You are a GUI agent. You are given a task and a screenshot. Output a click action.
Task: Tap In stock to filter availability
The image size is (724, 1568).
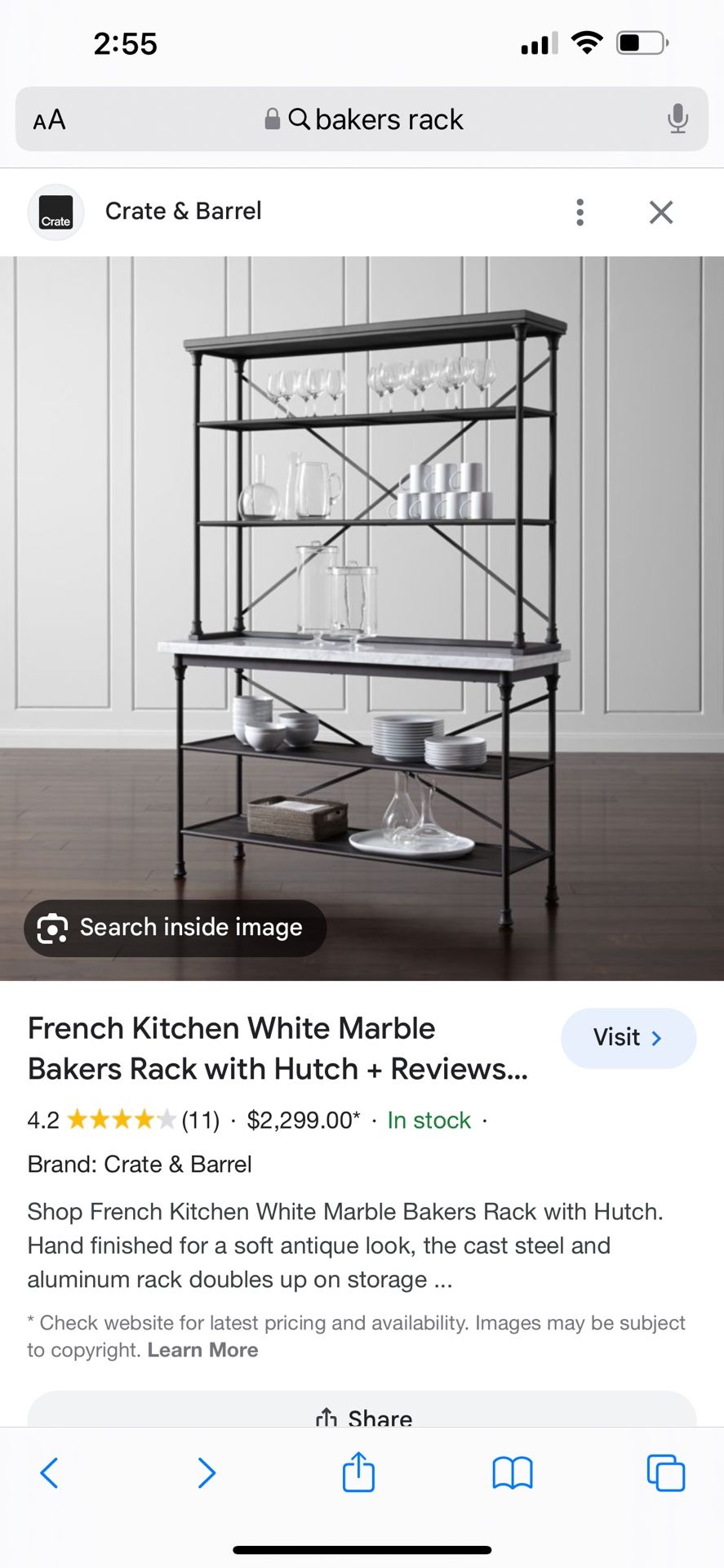(x=428, y=1120)
